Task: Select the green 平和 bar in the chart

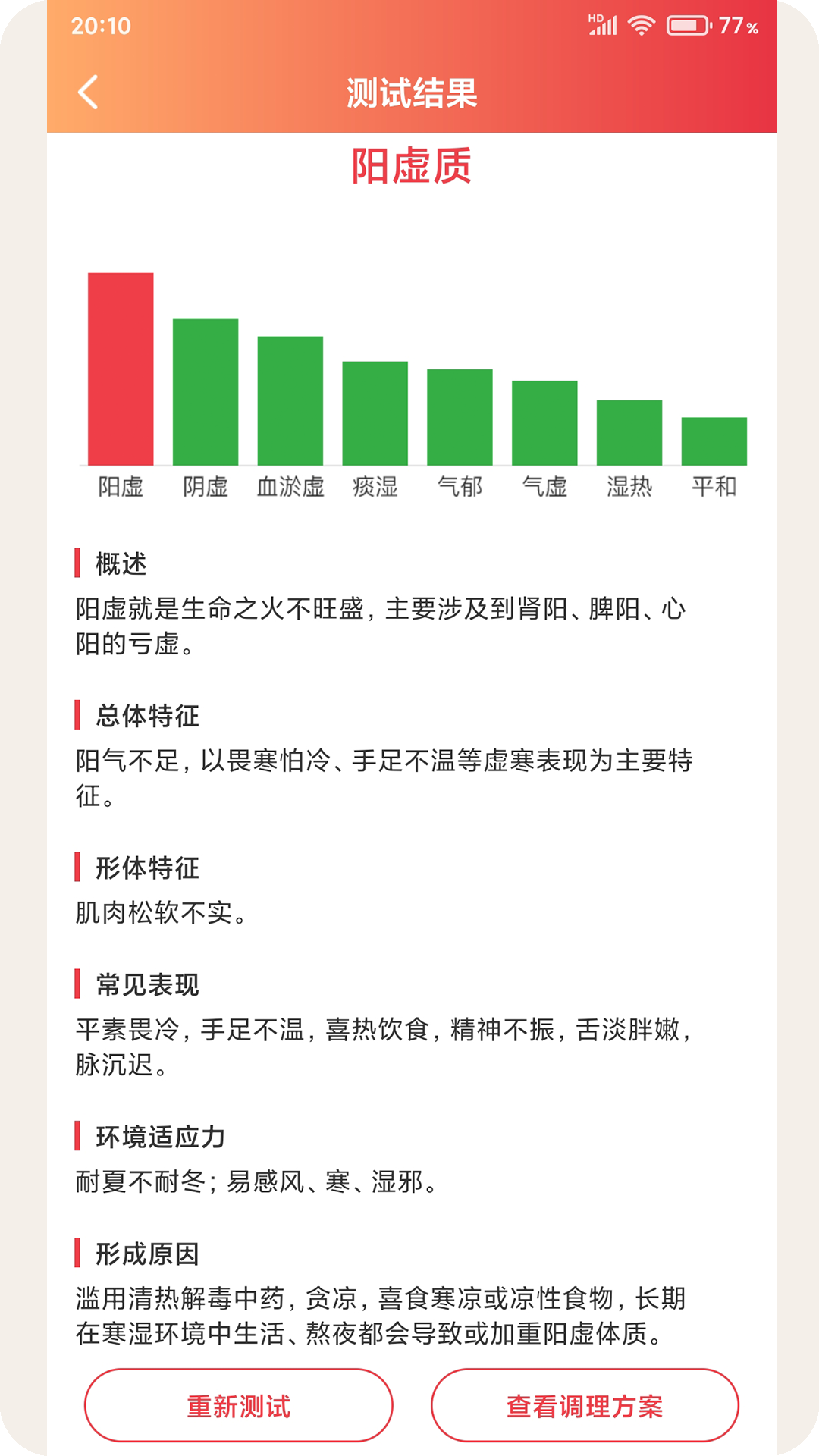Action: tap(714, 441)
